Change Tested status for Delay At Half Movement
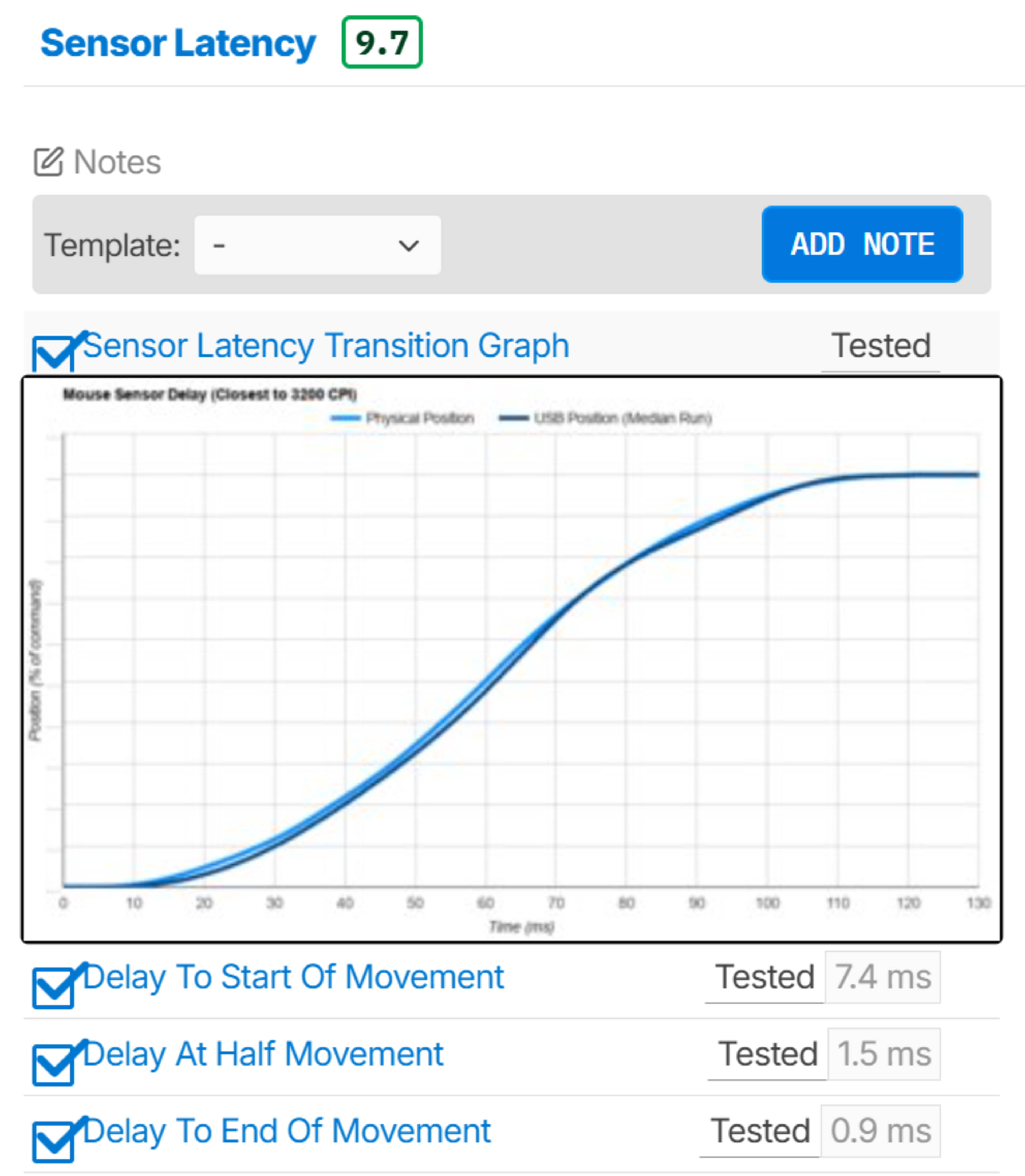 [x=768, y=1054]
